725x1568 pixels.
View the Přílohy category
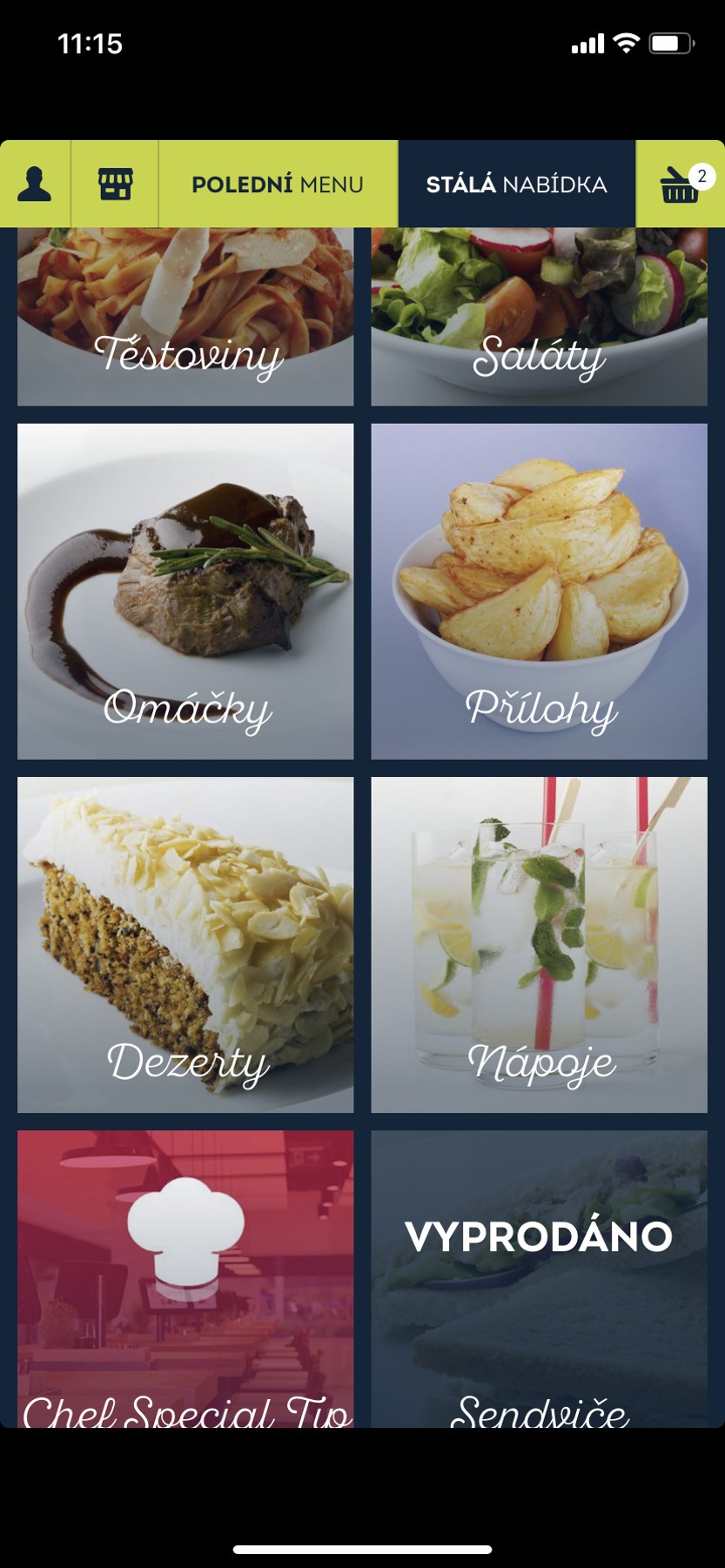pyautogui.click(x=539, y=592)
